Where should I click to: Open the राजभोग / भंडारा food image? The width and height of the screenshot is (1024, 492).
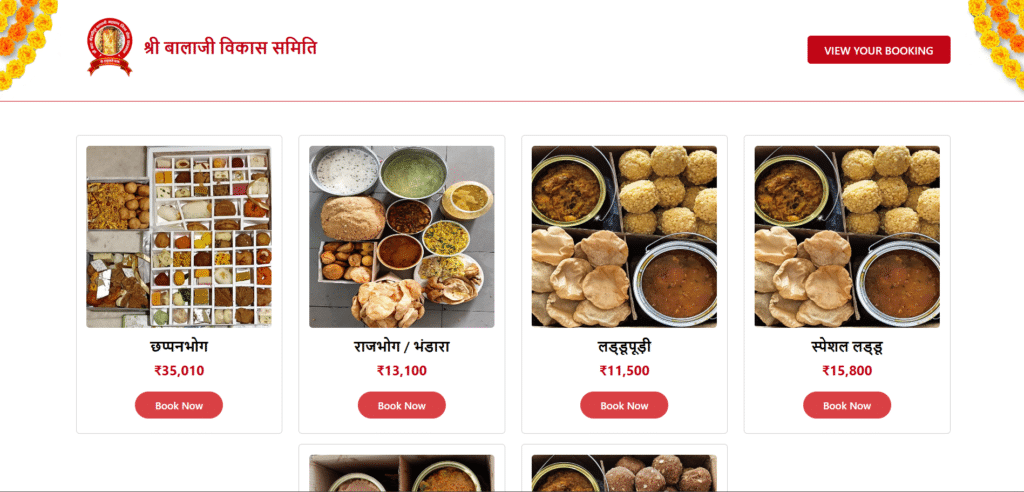point(401,237)
